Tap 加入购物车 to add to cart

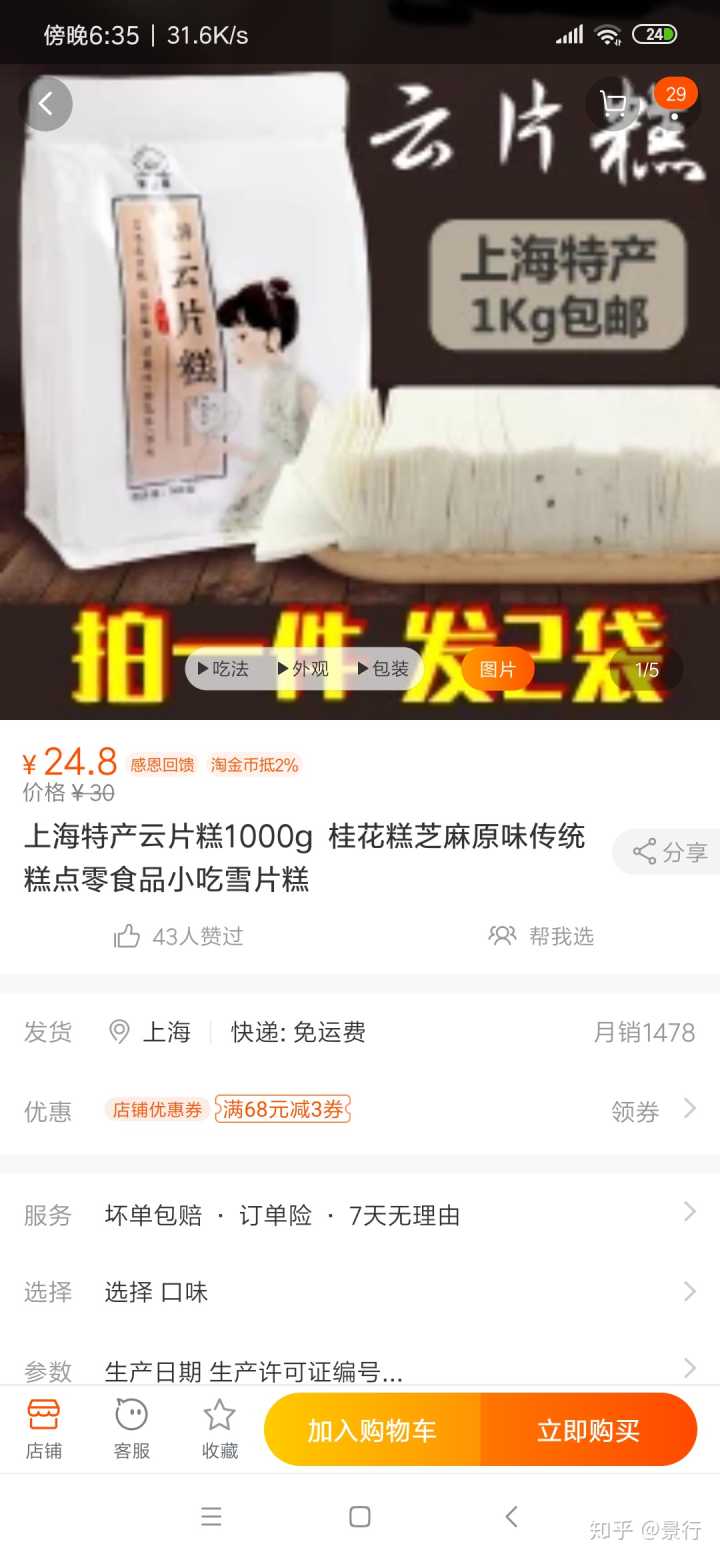372,1430
